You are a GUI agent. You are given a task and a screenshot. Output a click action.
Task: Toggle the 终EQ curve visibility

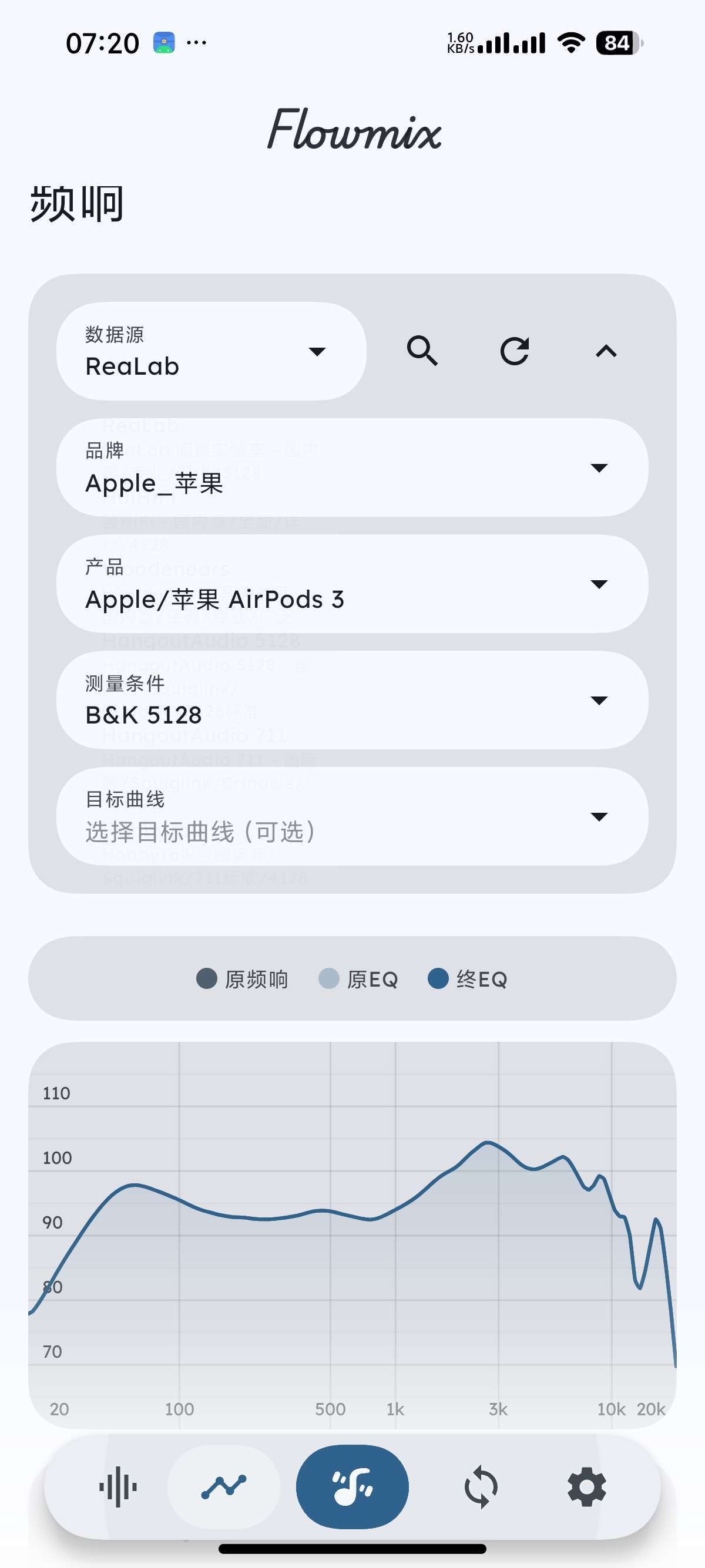point(470,980)
